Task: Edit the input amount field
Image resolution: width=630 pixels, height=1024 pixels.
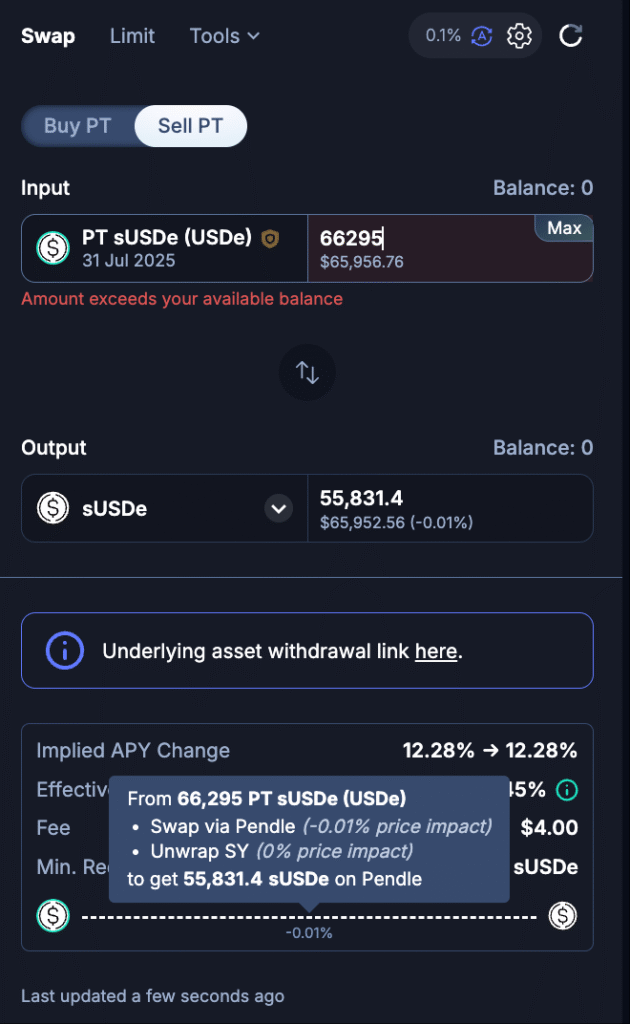Action: click(x=450, y=248)
